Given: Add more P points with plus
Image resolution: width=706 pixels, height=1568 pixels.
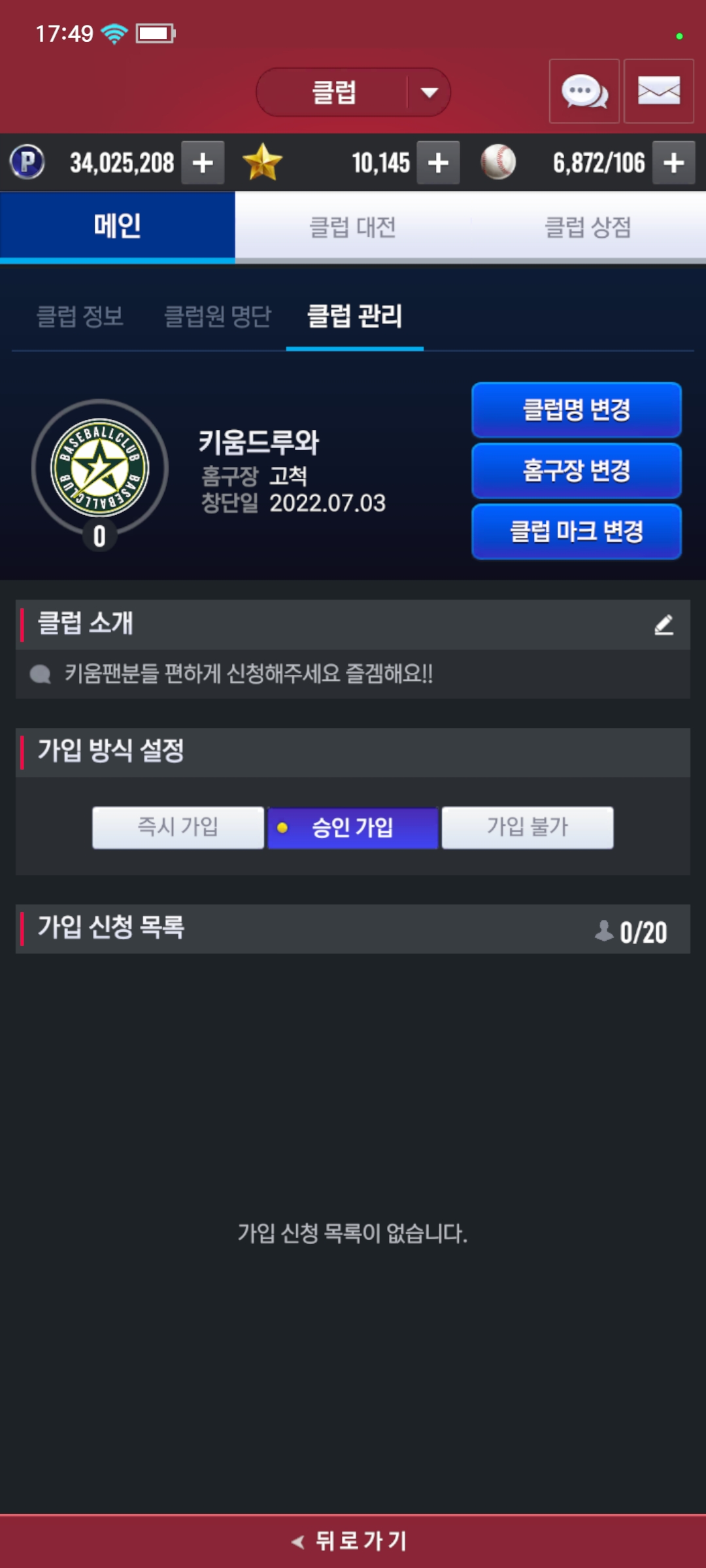Looking at the screenshot, I should [x=203, y=163].
